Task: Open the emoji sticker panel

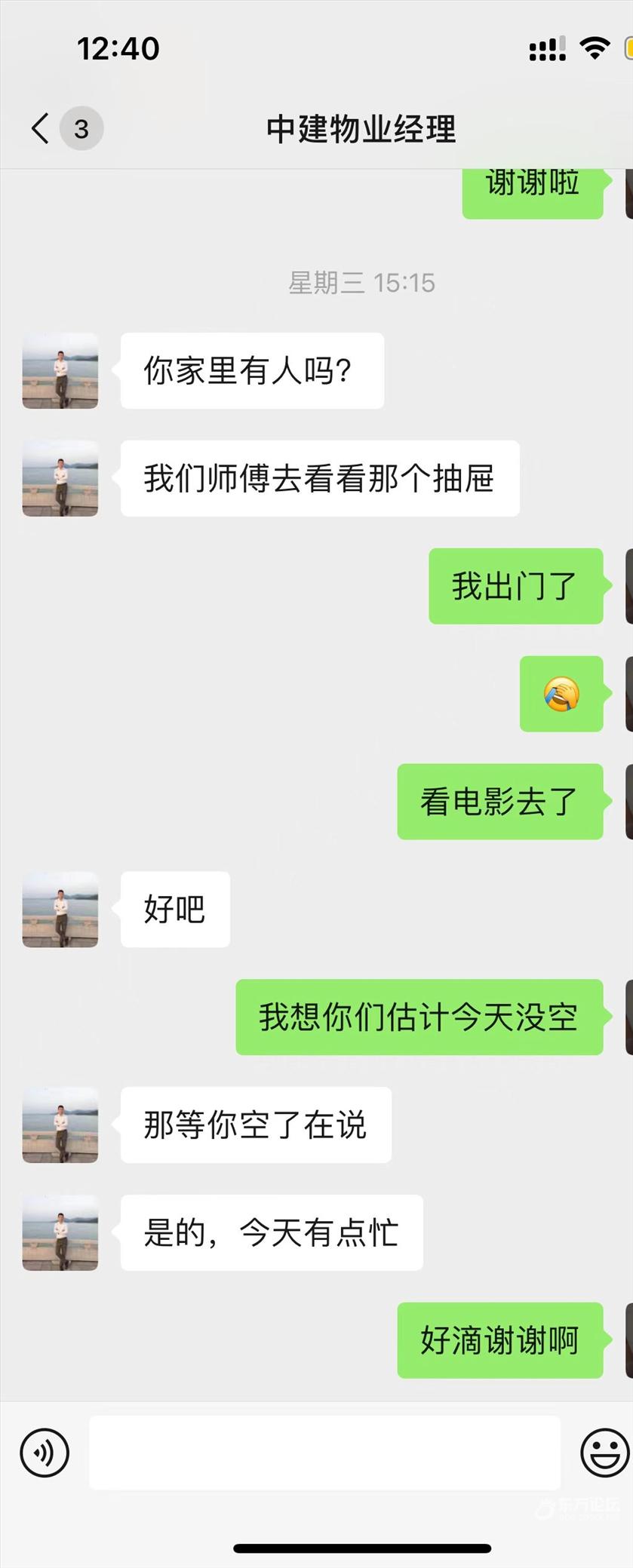Action: (x=604, y=1452)
